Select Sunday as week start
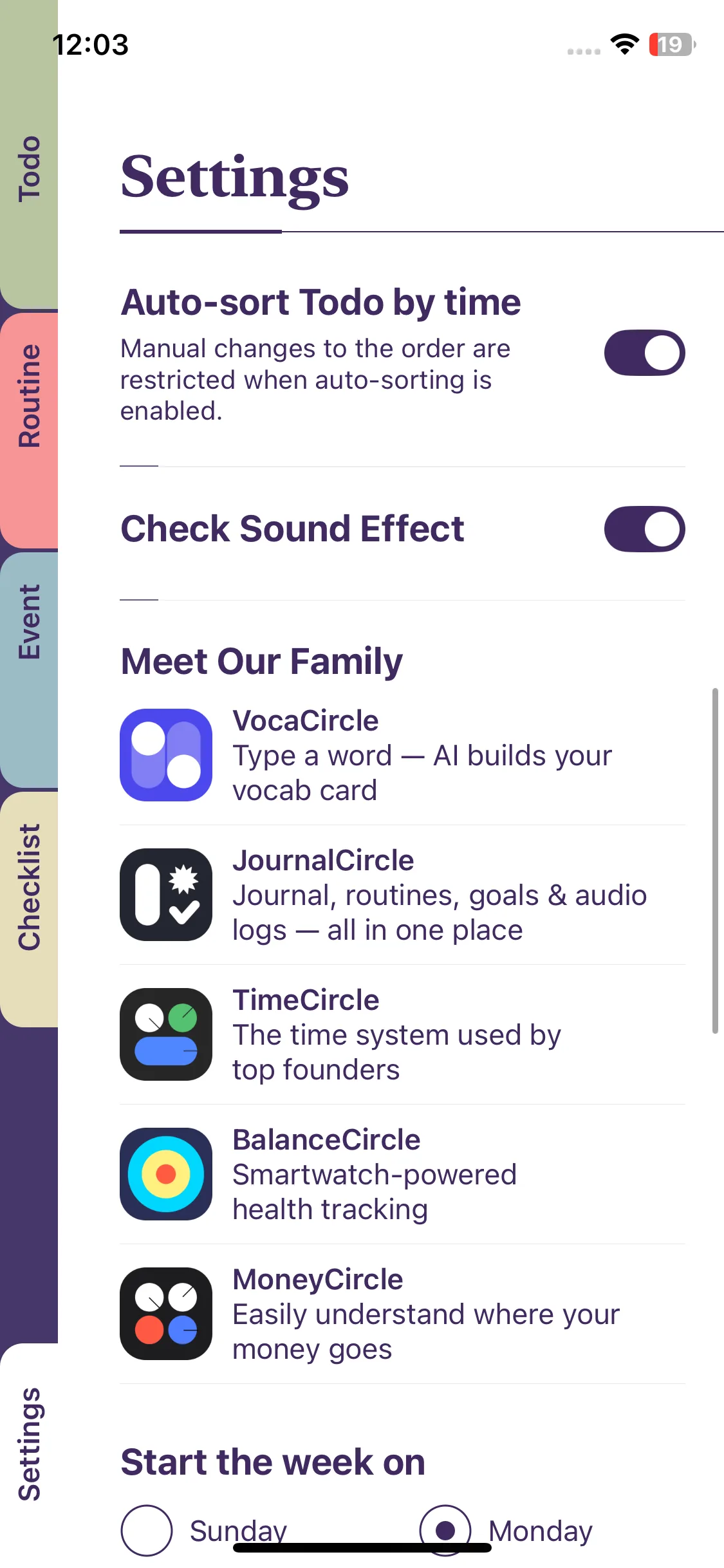This screenshot has height=1568, width=724. click(x=147, y=1529)
